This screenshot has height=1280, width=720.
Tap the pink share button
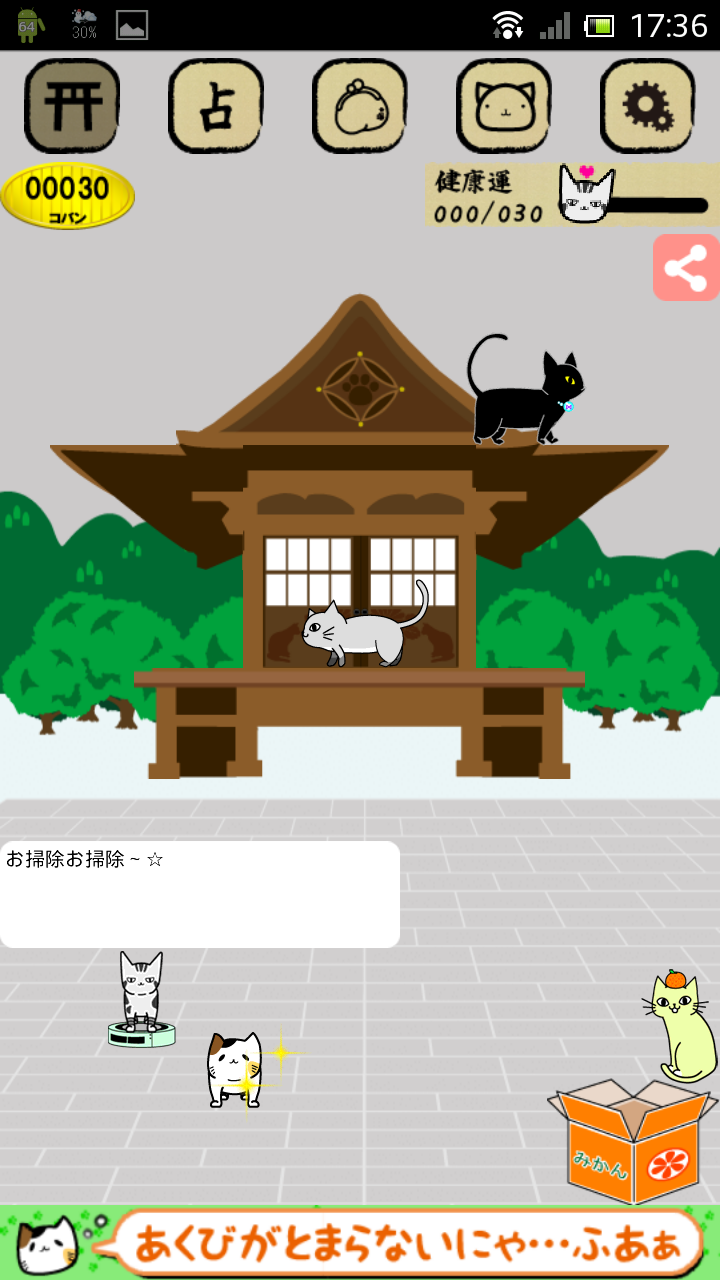point(686,268)
